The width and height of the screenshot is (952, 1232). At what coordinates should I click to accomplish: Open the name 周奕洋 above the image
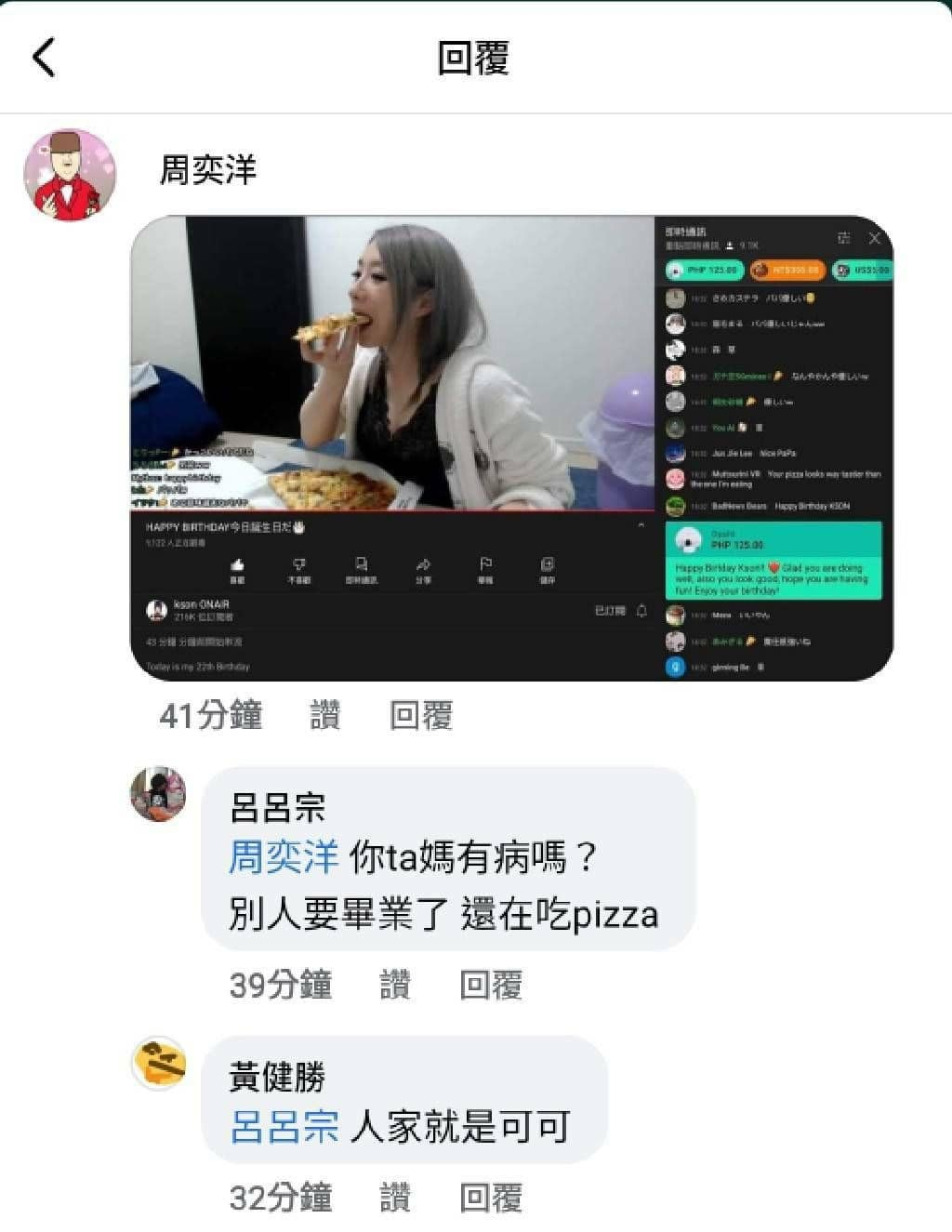pyautogui.click(x=207, y=170)
